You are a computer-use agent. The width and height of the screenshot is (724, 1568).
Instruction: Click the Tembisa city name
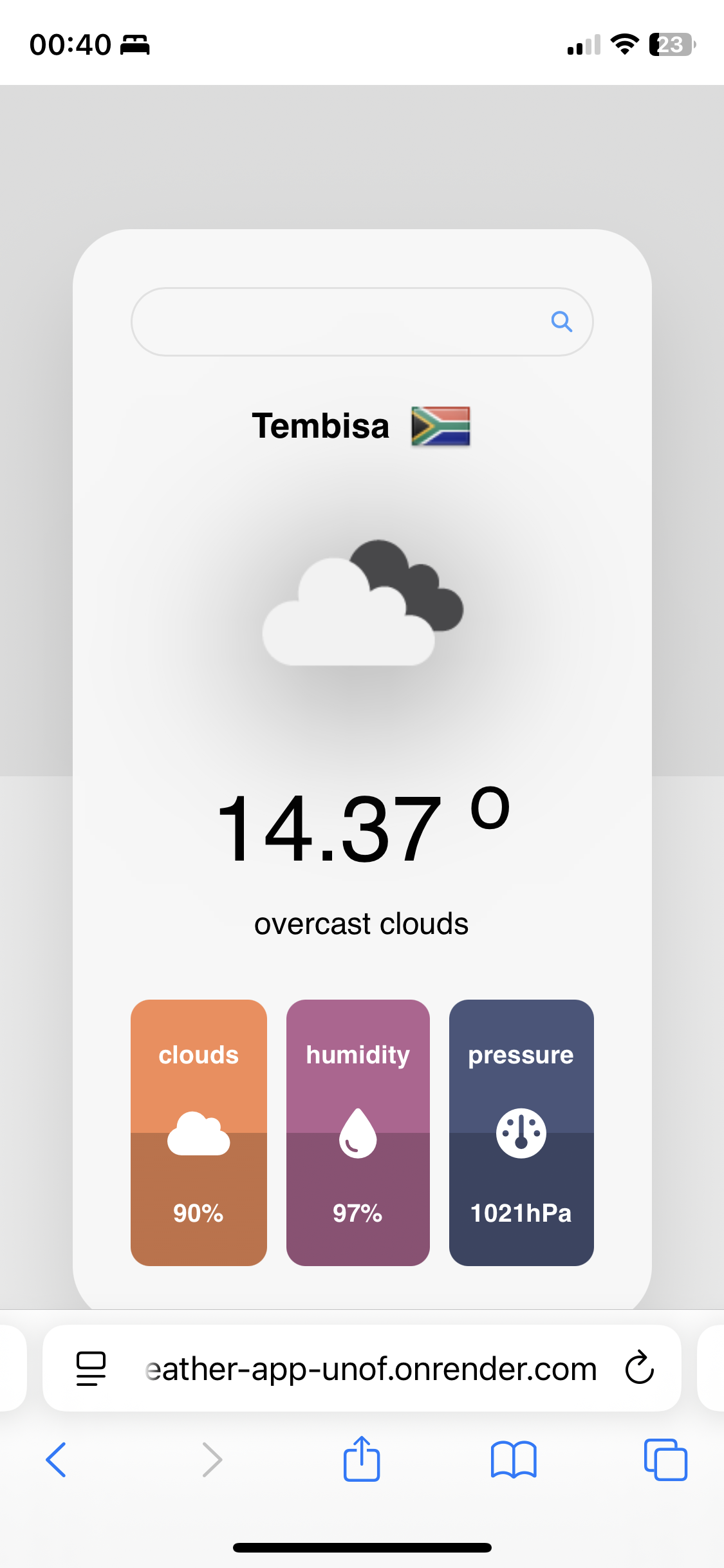[320, 425]
